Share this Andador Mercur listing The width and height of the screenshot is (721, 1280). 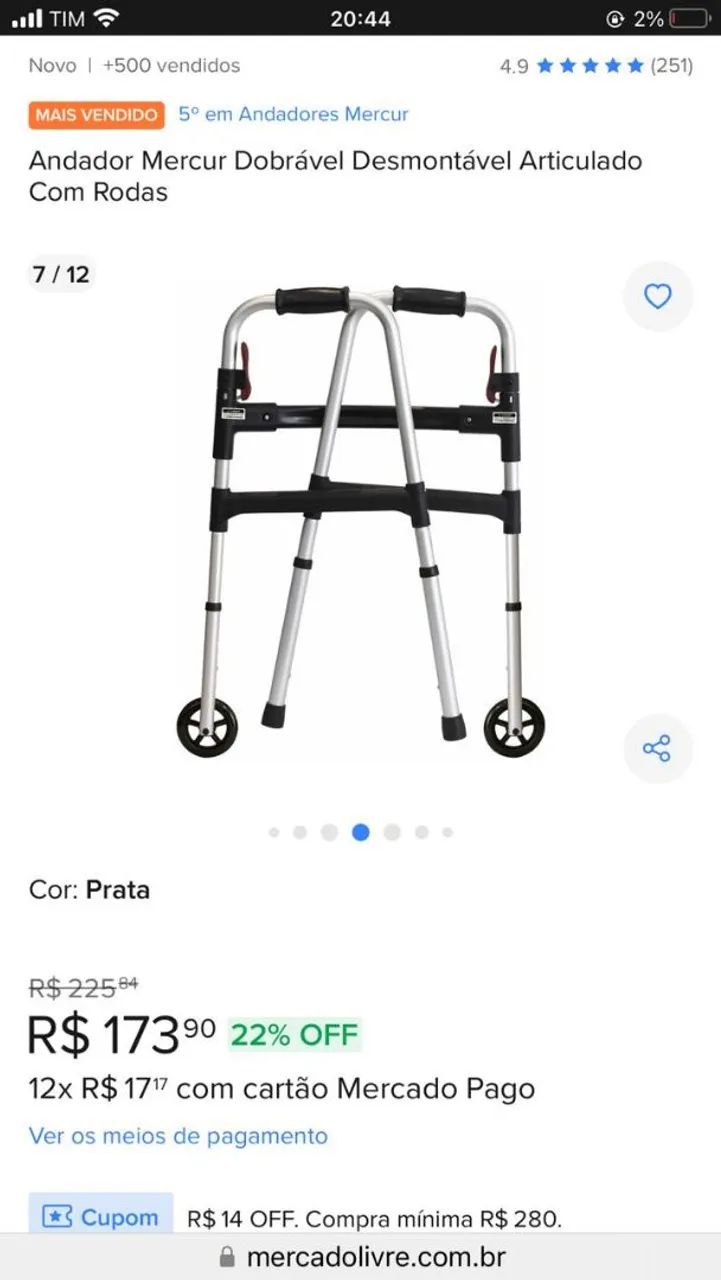coord(657,748)
